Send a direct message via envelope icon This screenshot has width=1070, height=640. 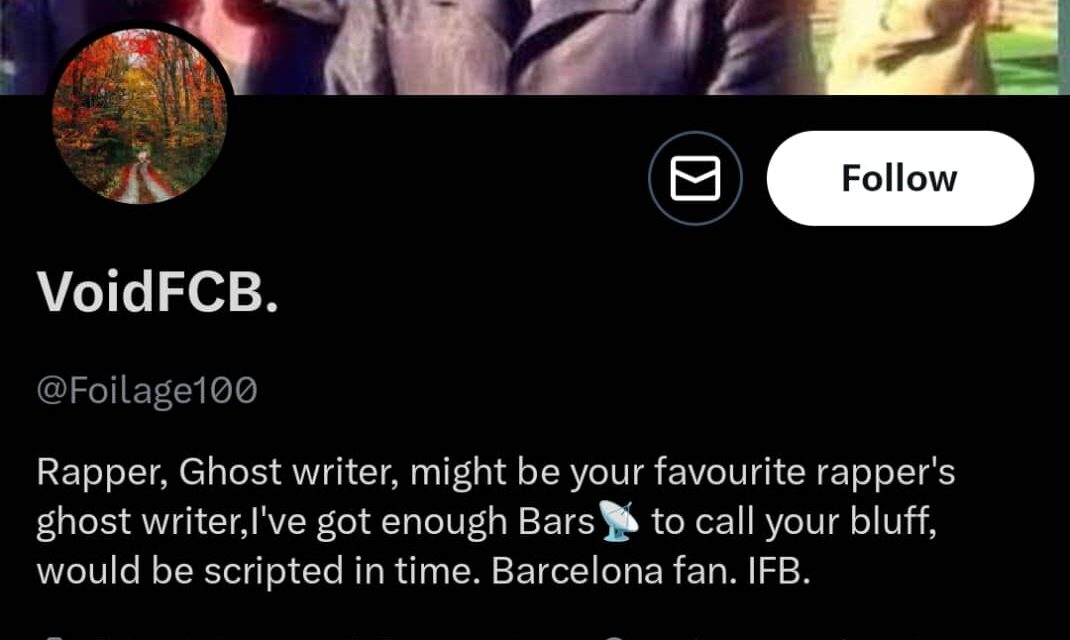click(695, 179)
